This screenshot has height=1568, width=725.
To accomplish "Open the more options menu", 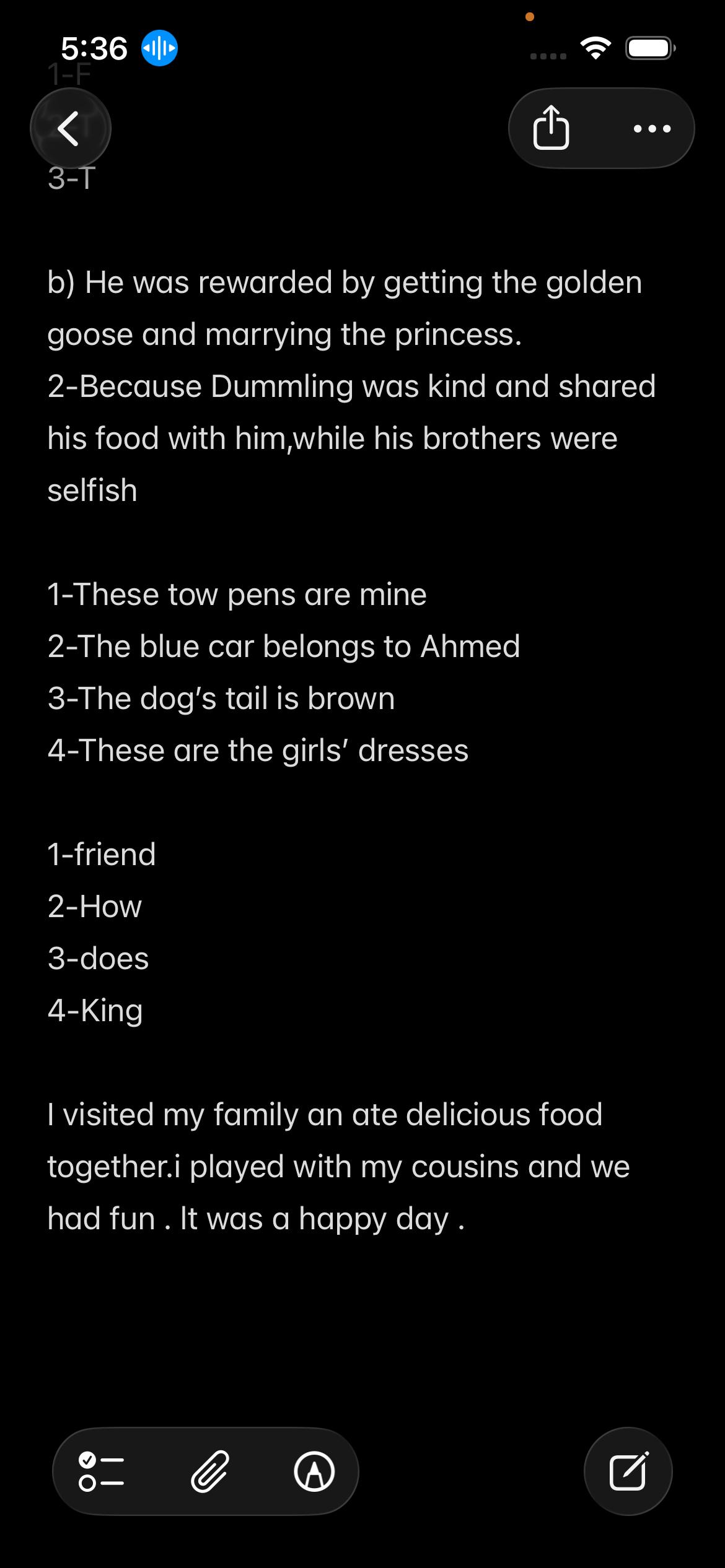I will click(x=652, y=129).
